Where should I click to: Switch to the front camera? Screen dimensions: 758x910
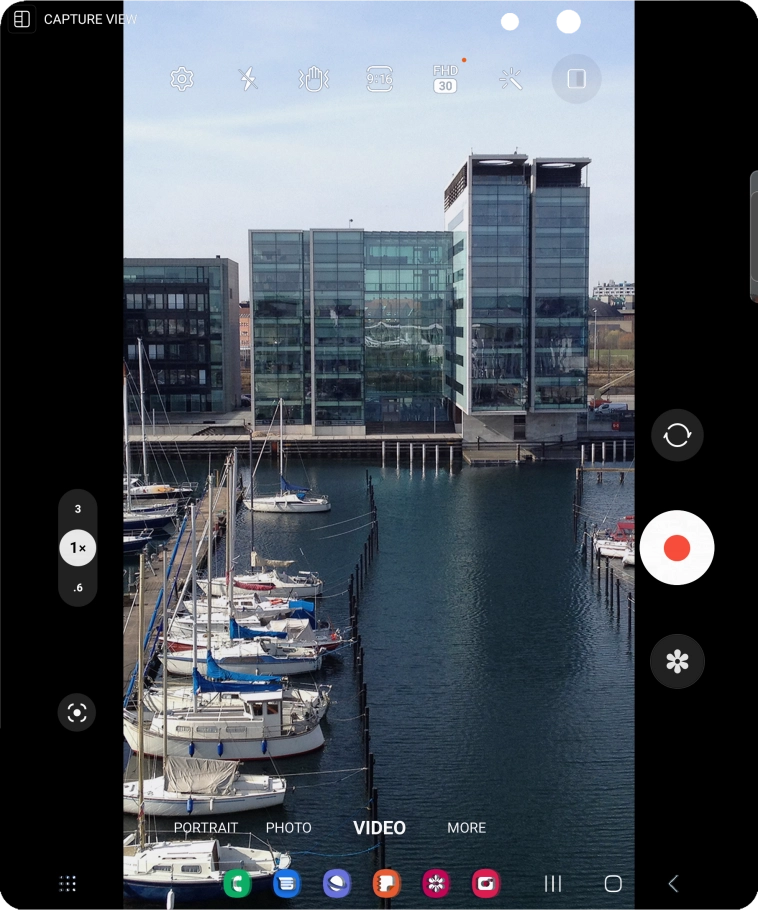click(677, 435)
